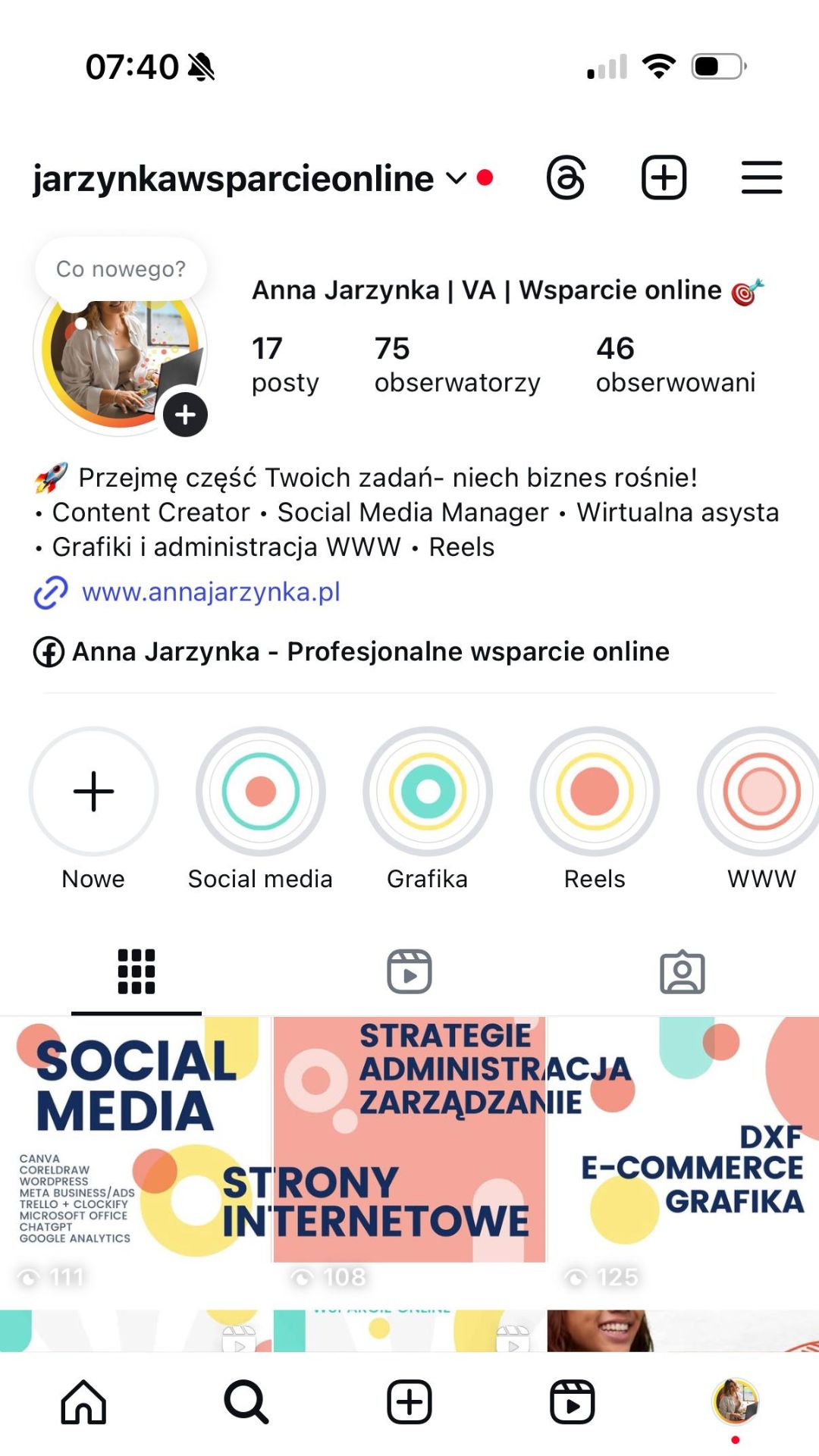Tap the profile picture to add a story
This screenshot has height=1456, width=819.
pos(121,356)
